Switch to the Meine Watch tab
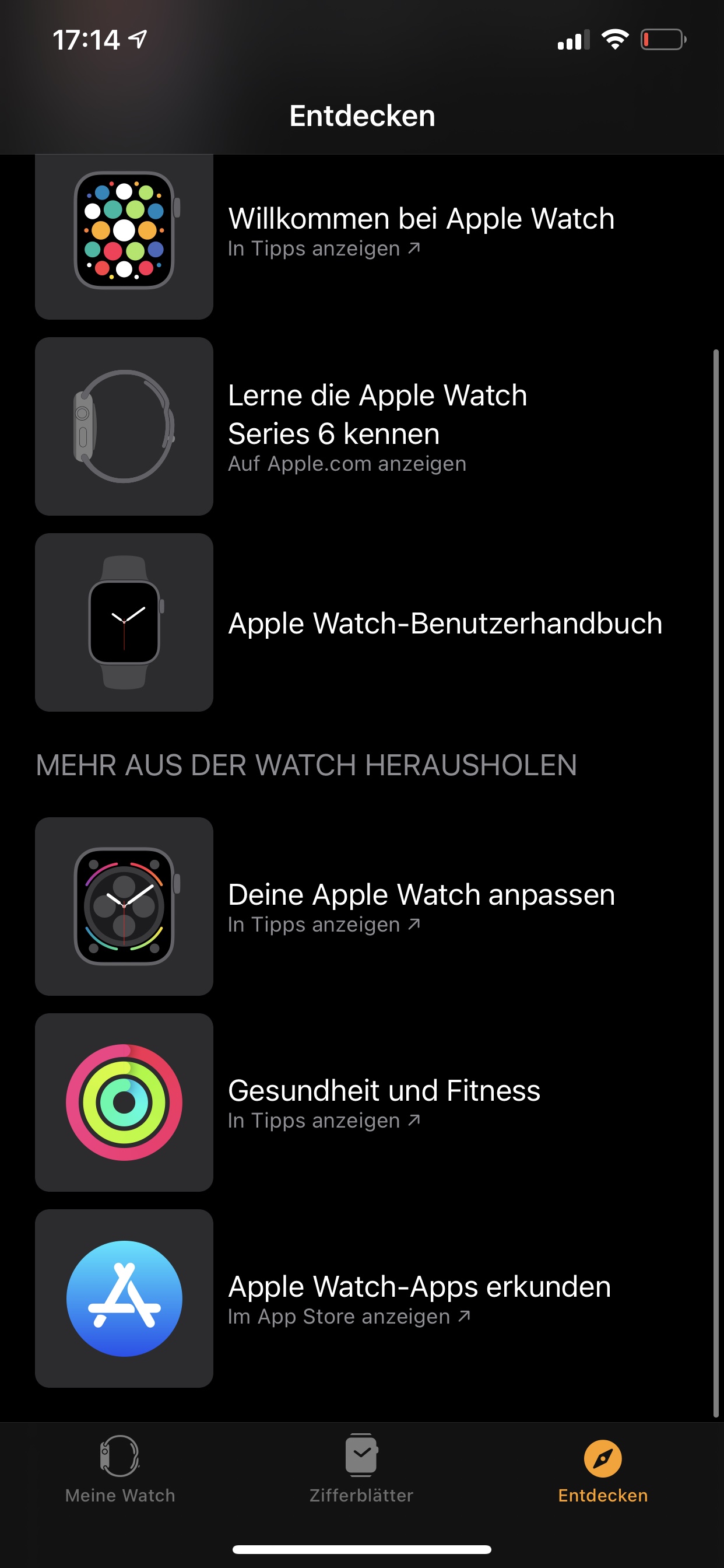 pos(120,1469)
